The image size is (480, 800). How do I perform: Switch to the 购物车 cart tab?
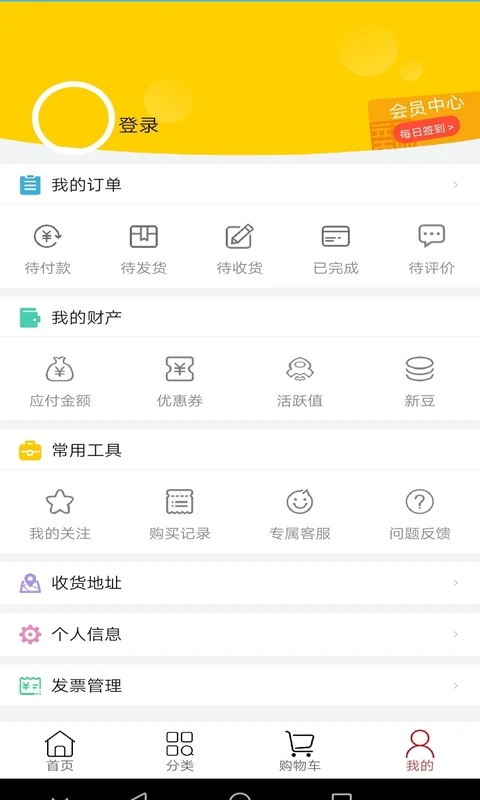coord(299,751)
